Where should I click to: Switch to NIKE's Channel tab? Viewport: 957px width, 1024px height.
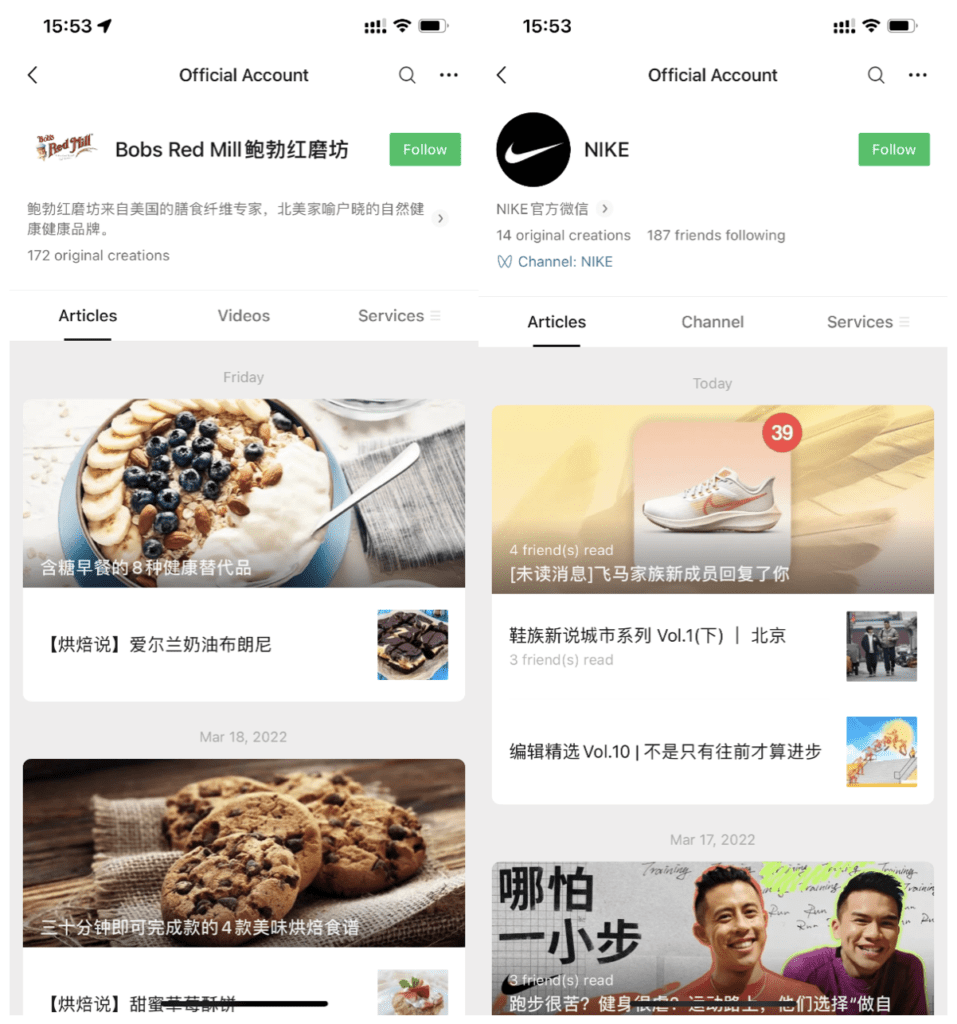pyautogui.click(x=712, y=322)
